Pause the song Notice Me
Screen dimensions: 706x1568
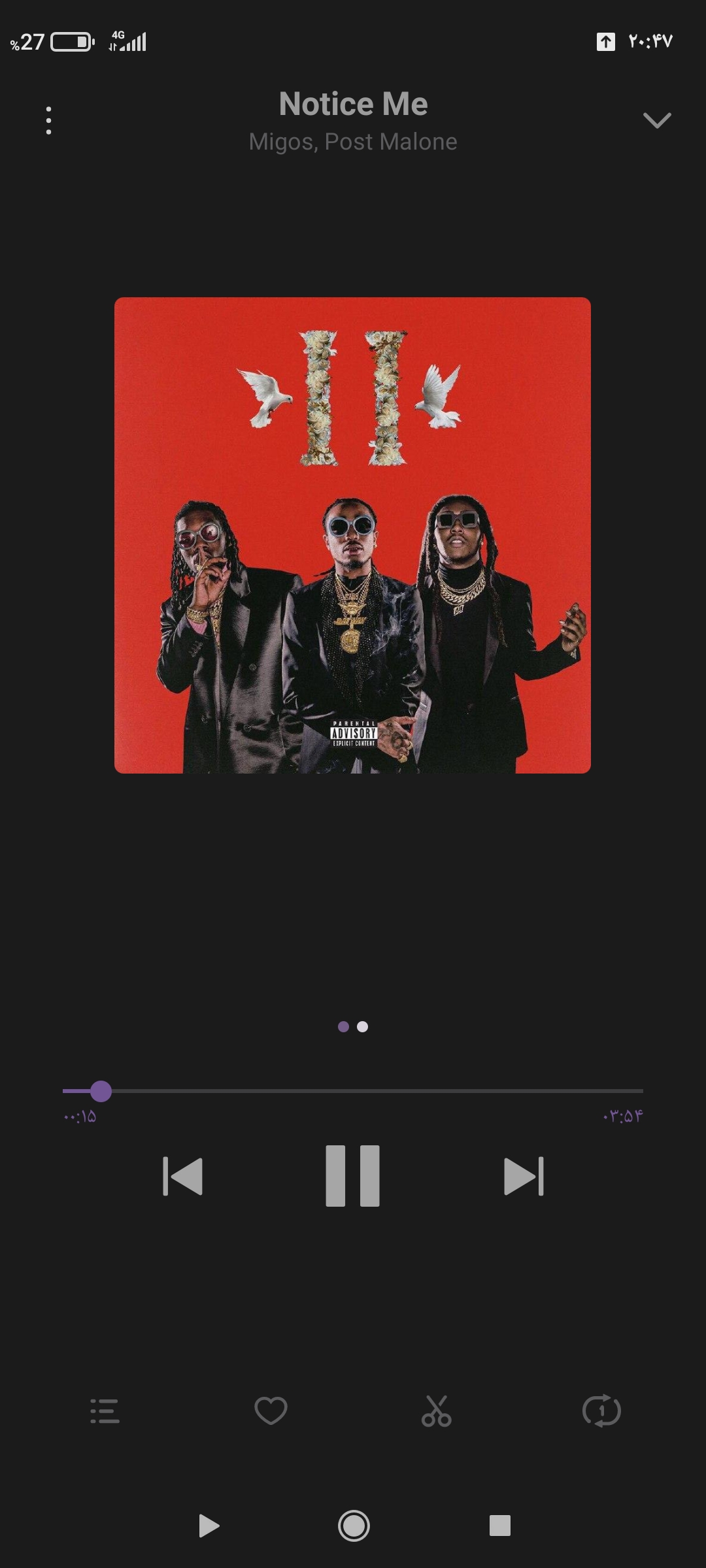(352, 1176)
